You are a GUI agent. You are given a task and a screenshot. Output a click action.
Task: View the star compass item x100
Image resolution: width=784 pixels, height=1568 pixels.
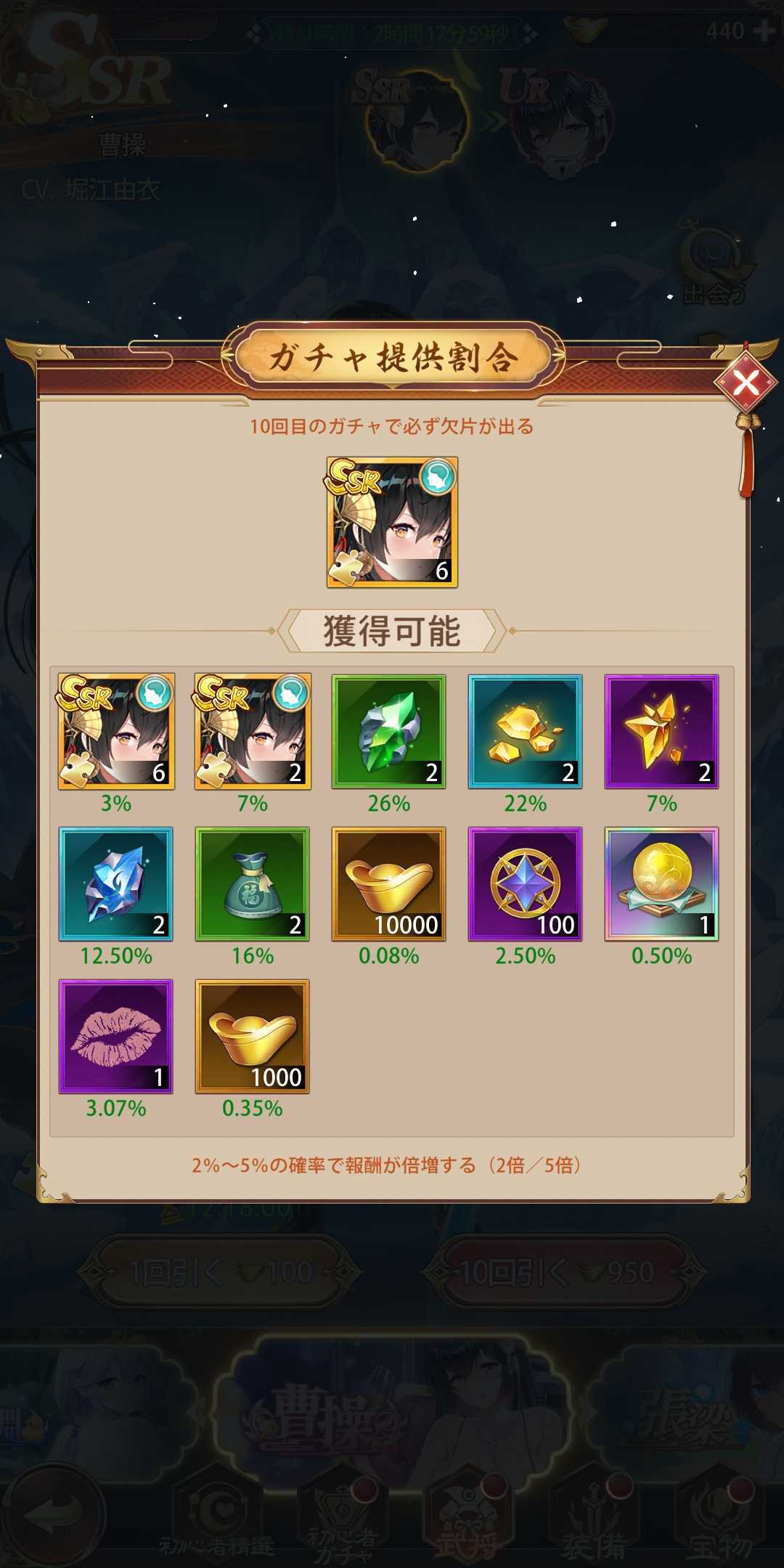pyautogui.click(x=525, y=883)
